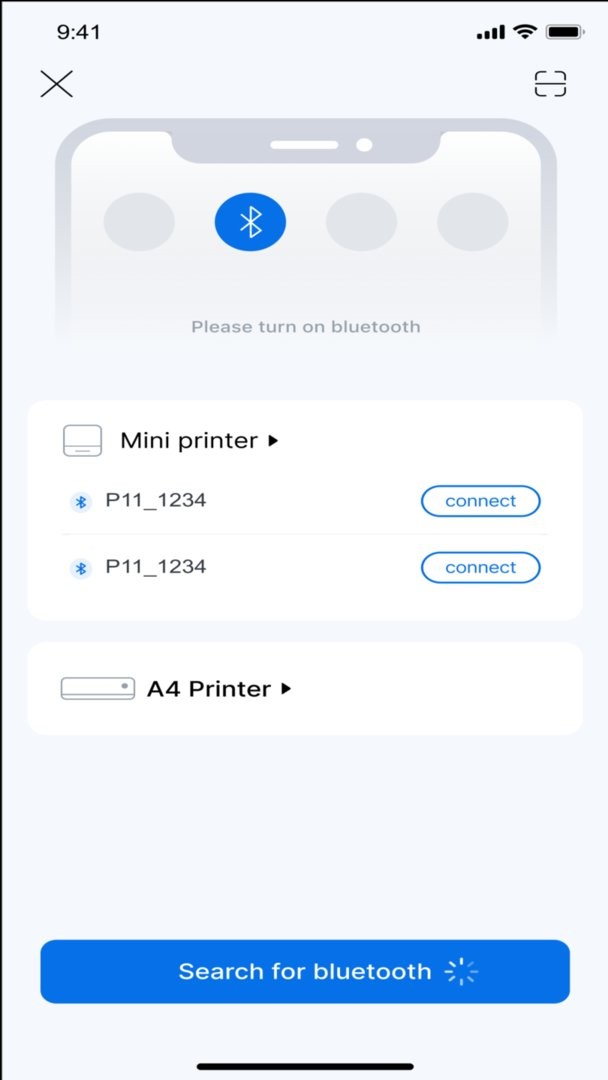The width and height of the screenshot is (608, 1080).
Task: Close the printer connection screen
Action: pos(56,84)
